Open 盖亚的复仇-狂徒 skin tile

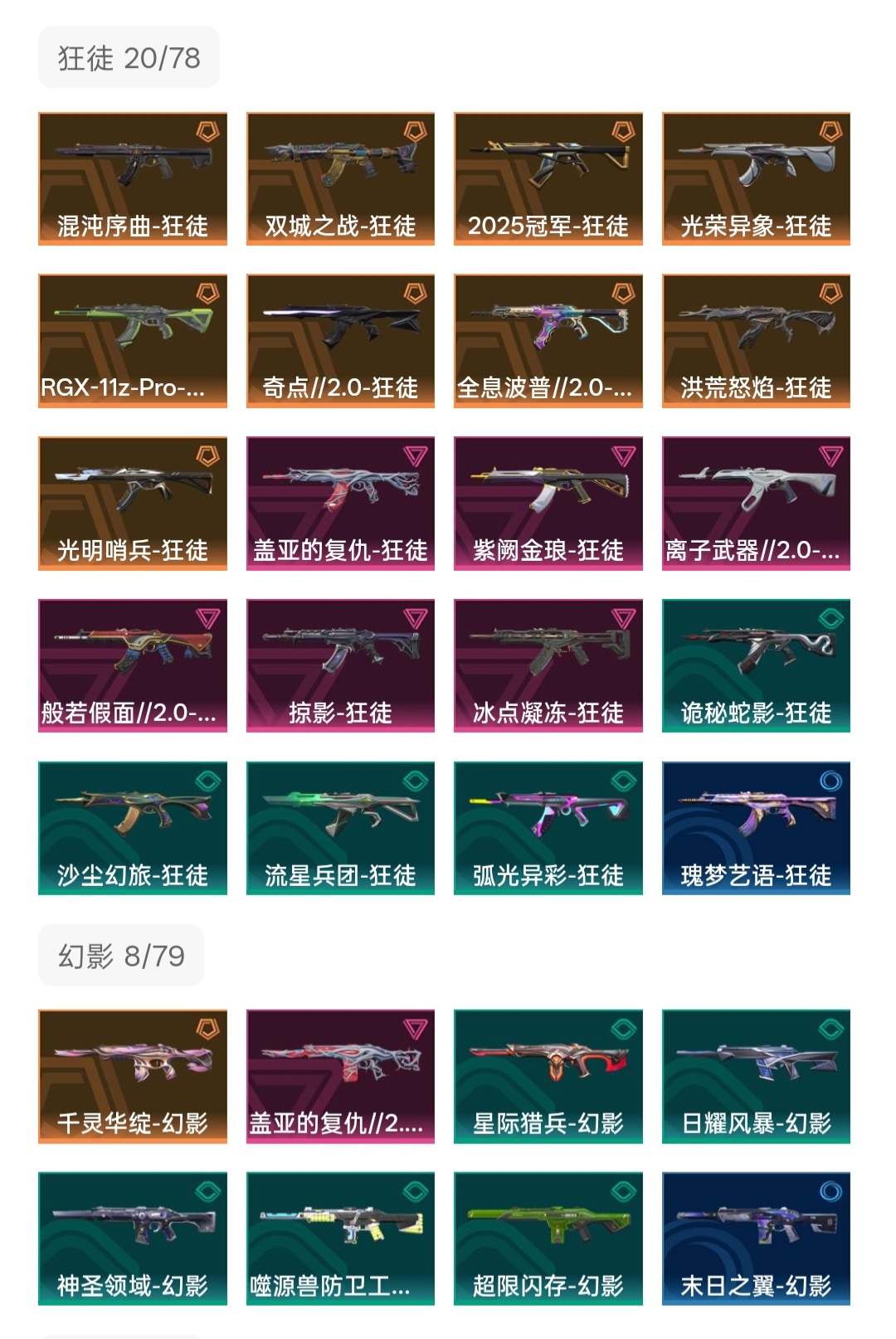340,504
